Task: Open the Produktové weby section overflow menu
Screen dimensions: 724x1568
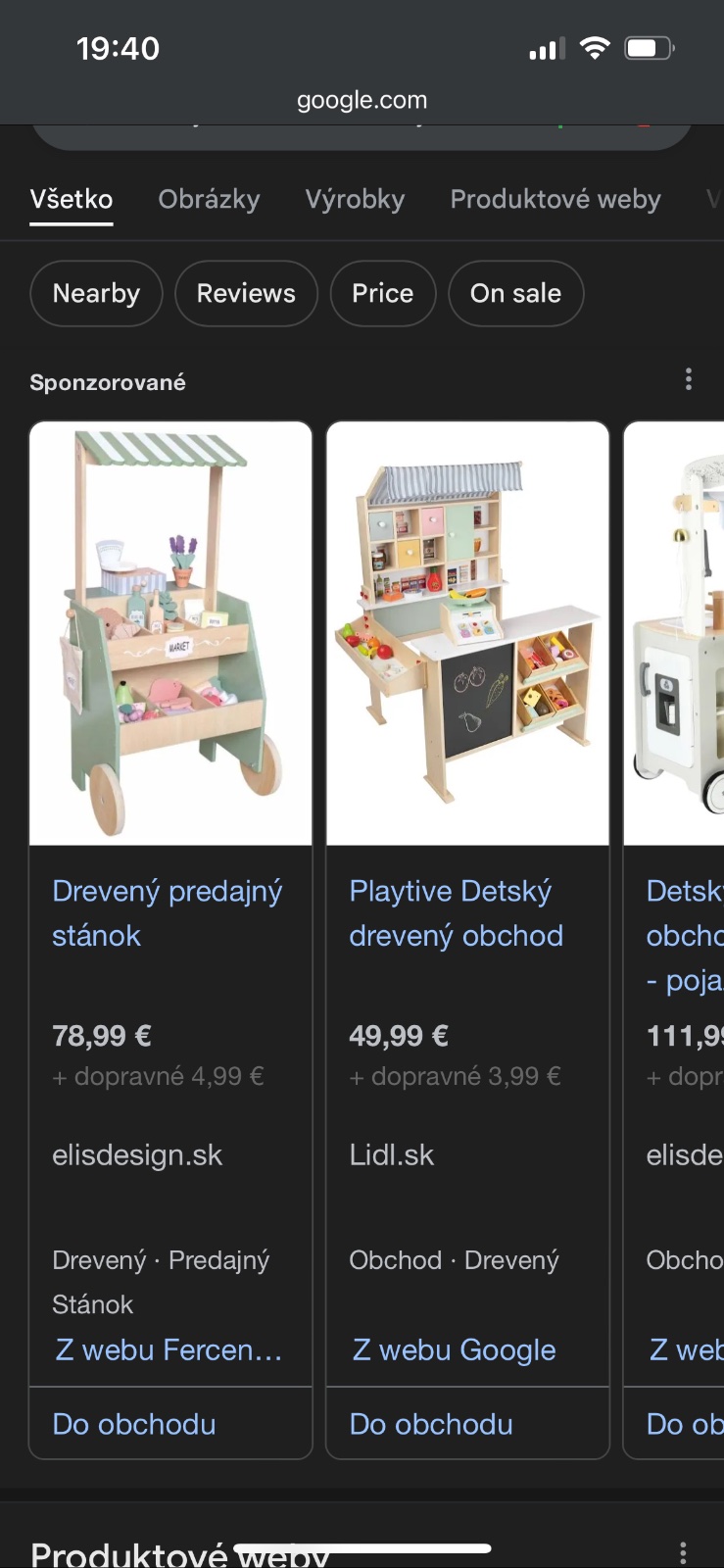Action: point(683,1551)
